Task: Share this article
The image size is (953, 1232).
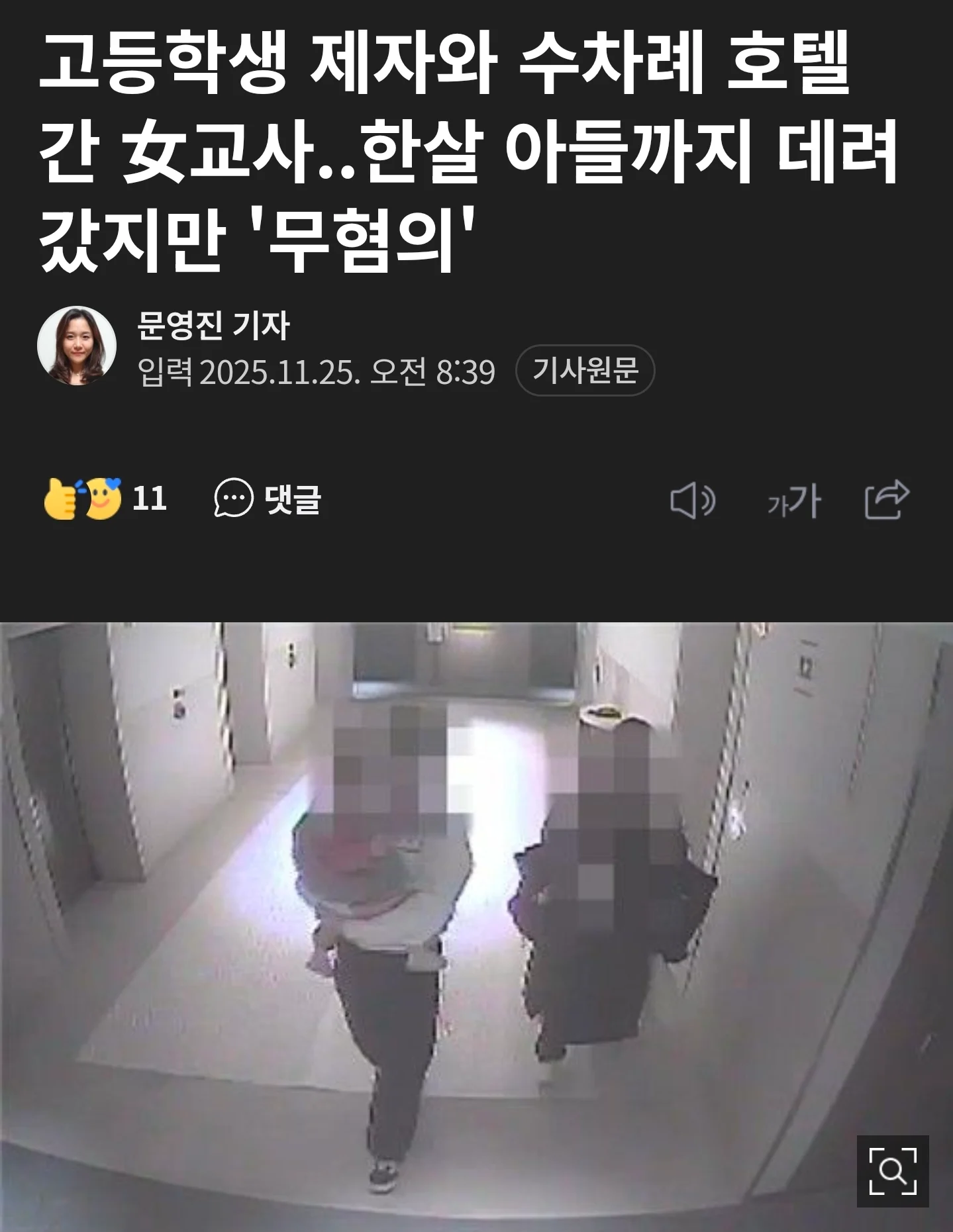Action: click(887, 499)
